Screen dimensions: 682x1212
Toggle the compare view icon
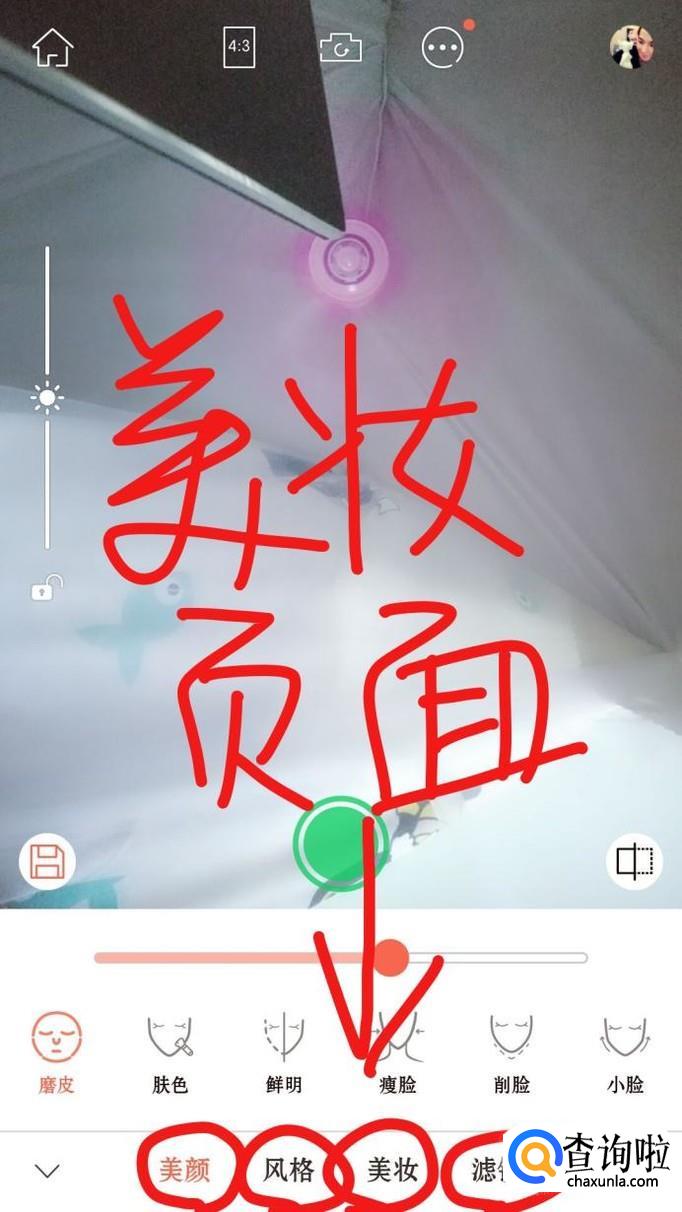(x=634, y=861)
